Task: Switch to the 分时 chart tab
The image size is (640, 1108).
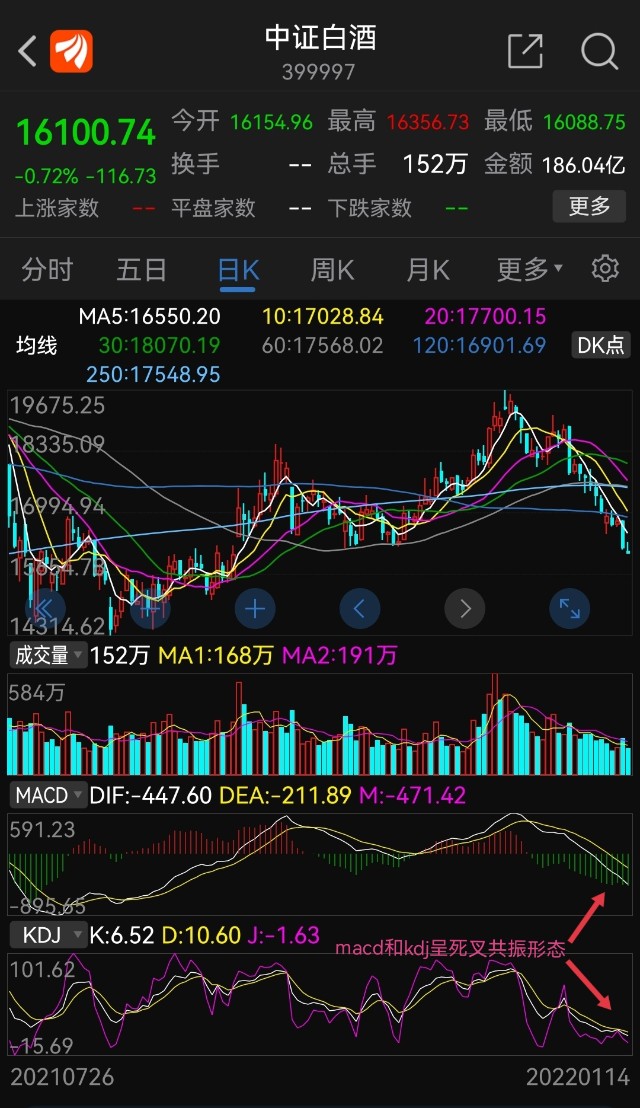Action: pyautogui.click(x=48, y=269)
